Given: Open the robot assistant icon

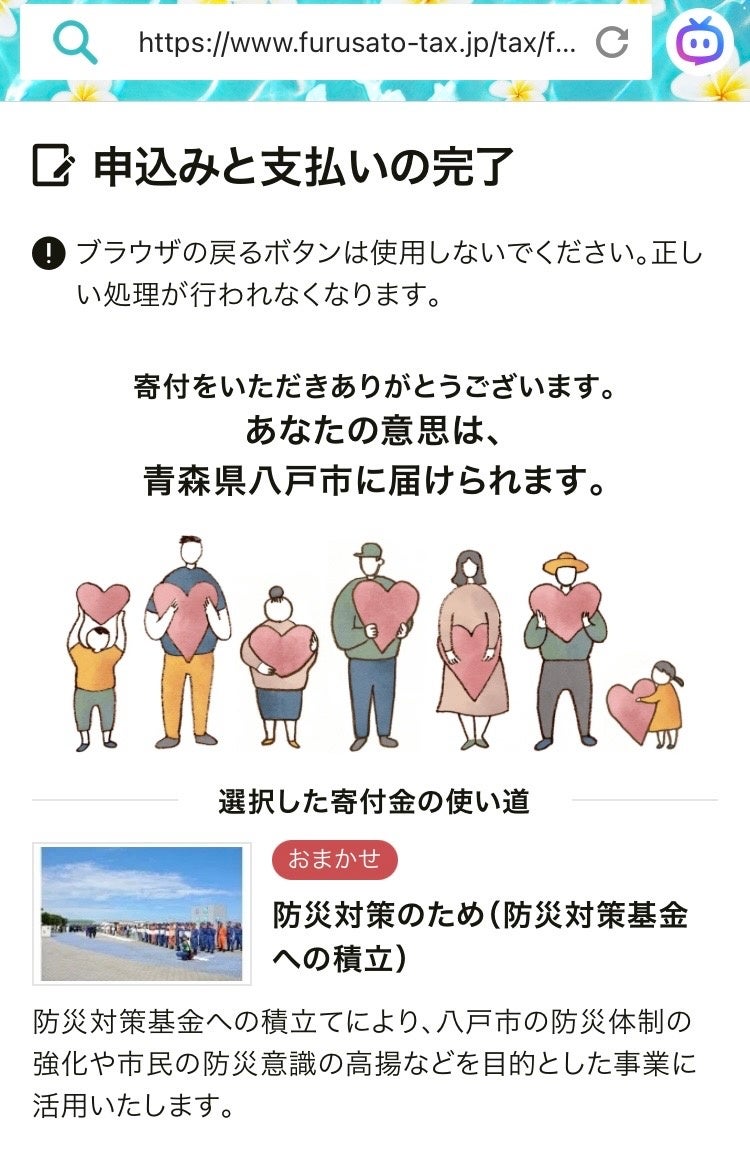Looking at the screenshot, I should (x=699, y=43).
